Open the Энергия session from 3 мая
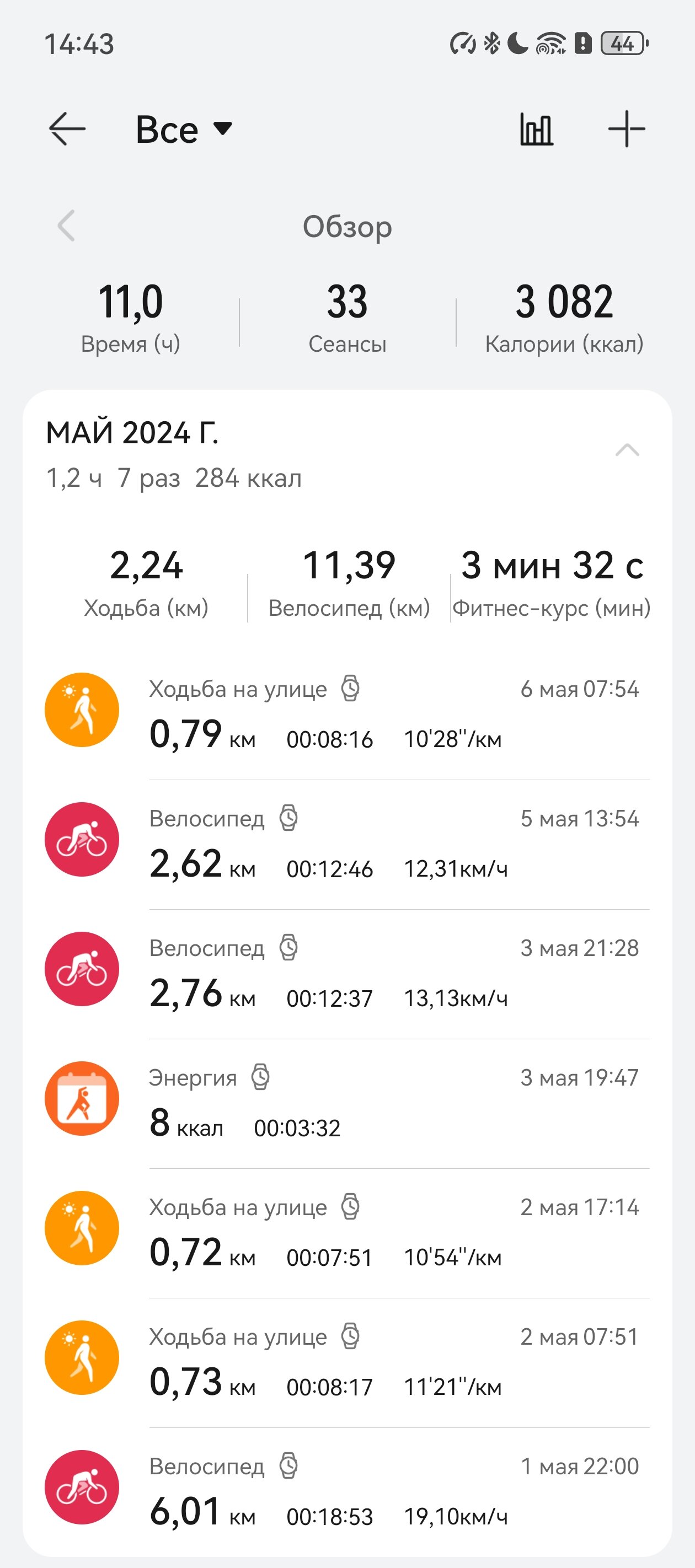The width and height of the screenshot is (695, 1568). [347, 1104]
